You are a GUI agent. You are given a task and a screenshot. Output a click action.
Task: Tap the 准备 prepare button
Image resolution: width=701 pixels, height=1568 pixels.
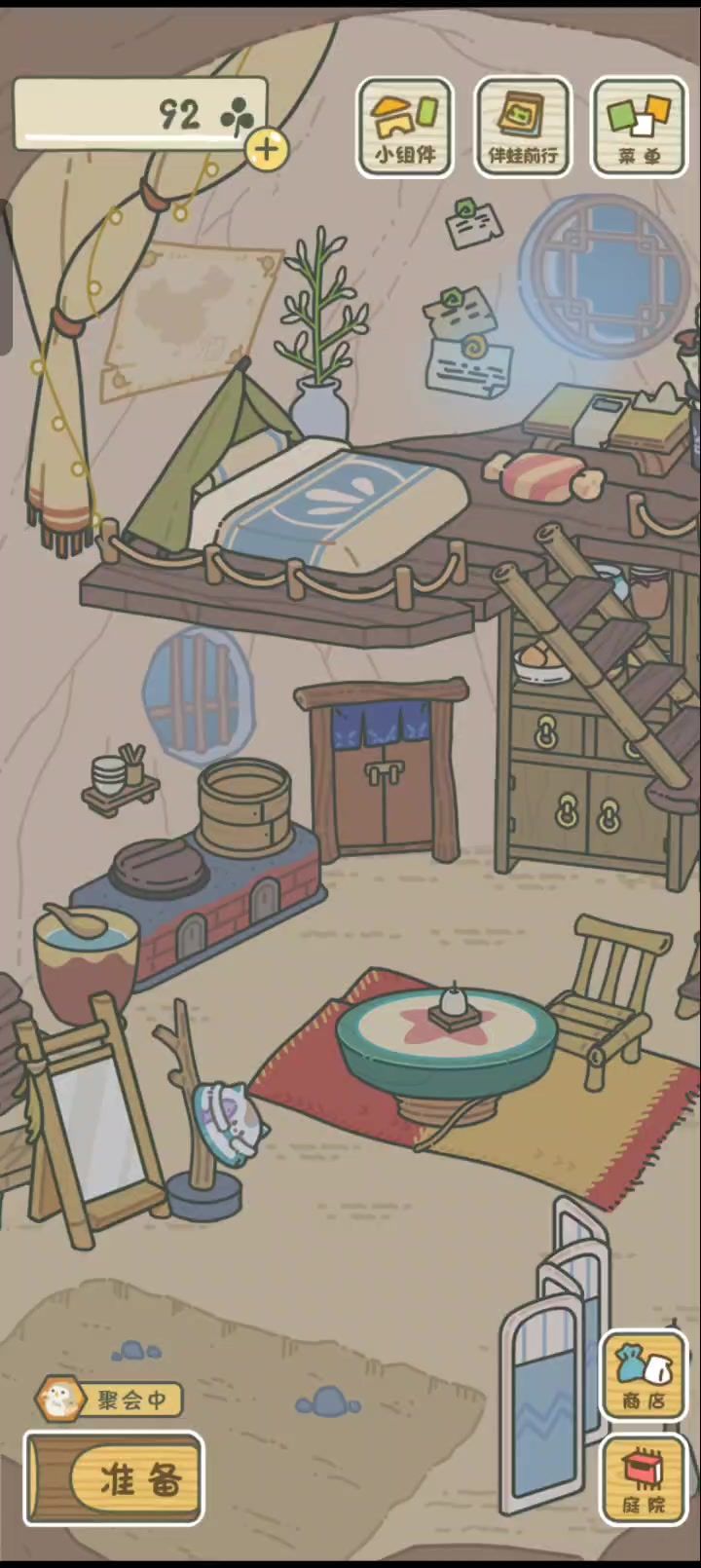point(115,1478)
